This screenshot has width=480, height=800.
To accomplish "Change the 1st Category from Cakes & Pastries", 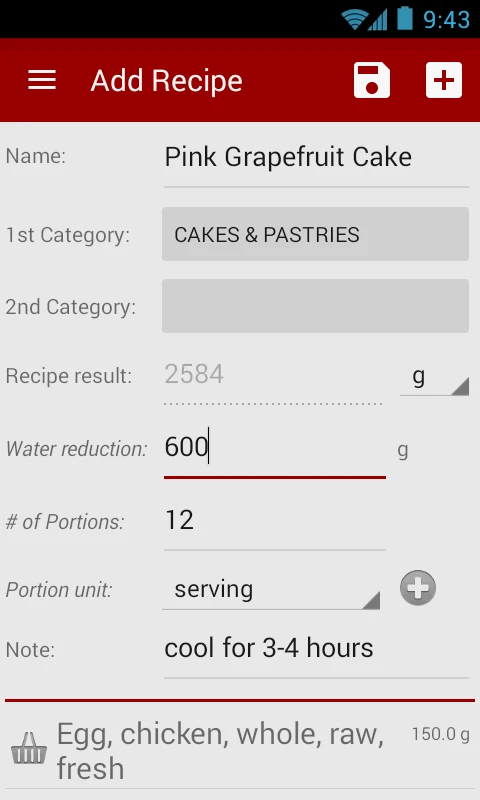I will point(315,234).
